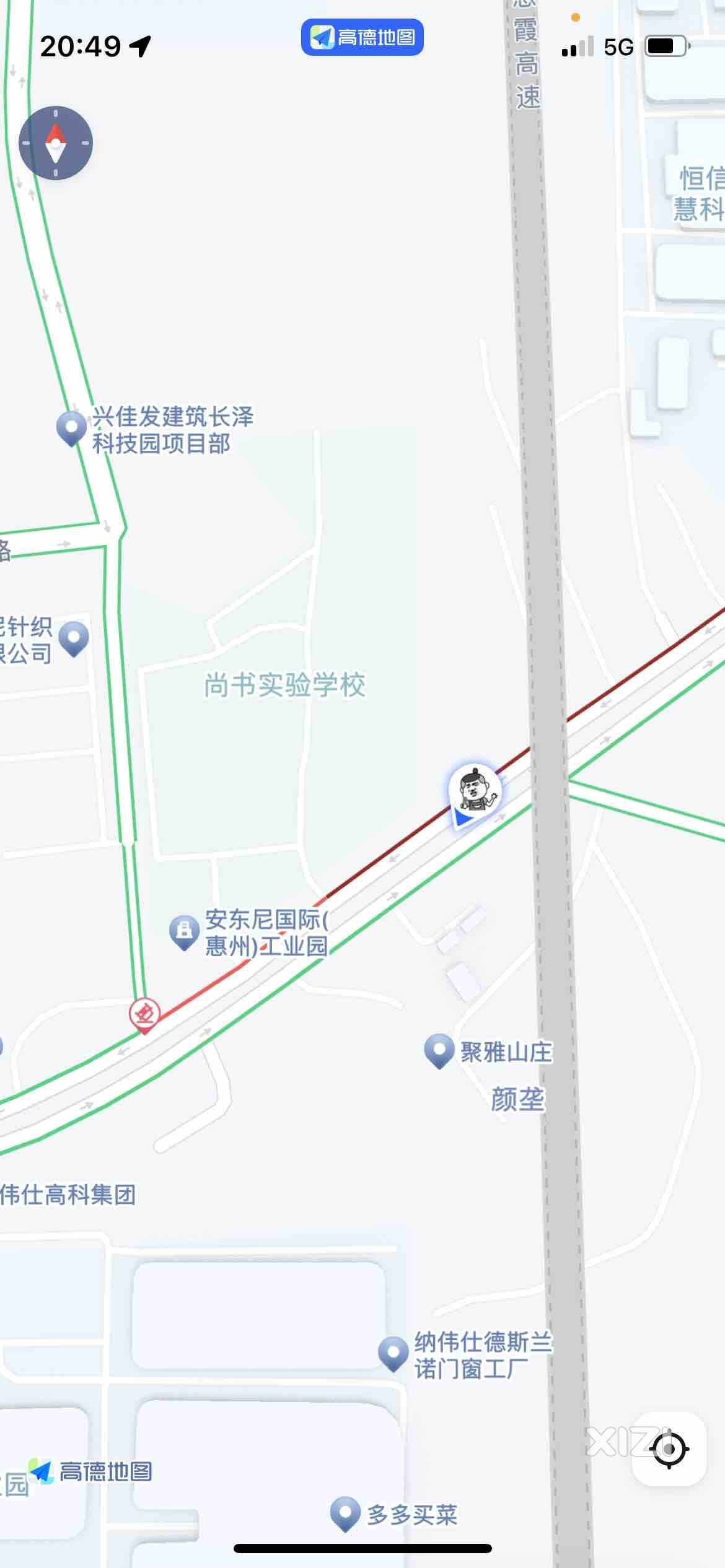View the red road construction incident marker
This screenshot has width=725, height=1568.
point(144,1016)
